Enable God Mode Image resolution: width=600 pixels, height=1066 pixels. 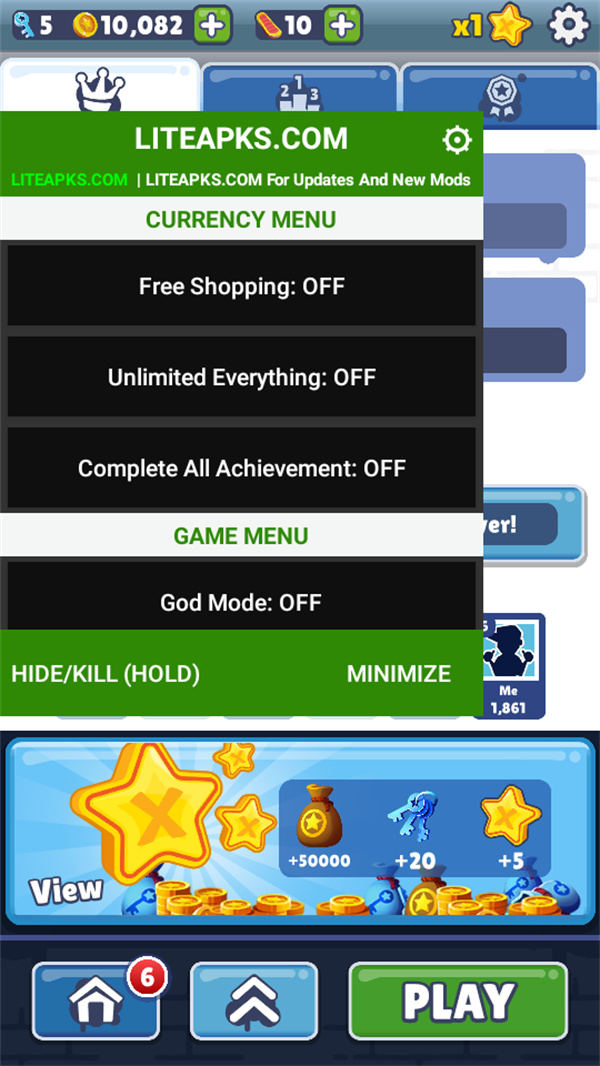pyautogui.click(x=241, y=602)
